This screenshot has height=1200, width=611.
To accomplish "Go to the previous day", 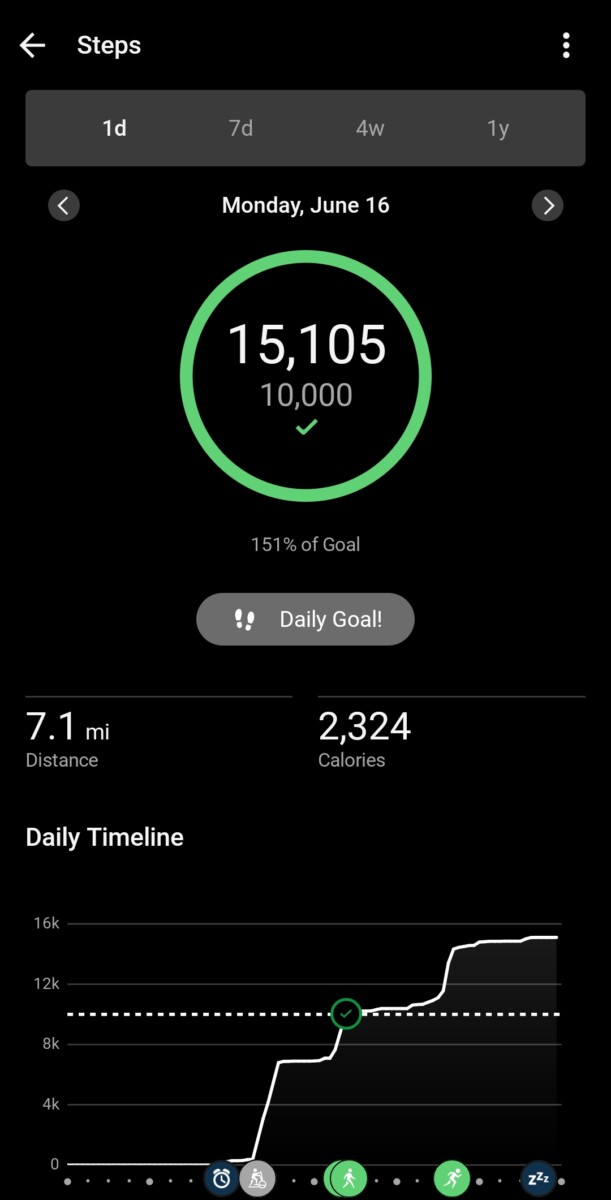I will click(x=64, y=206).
